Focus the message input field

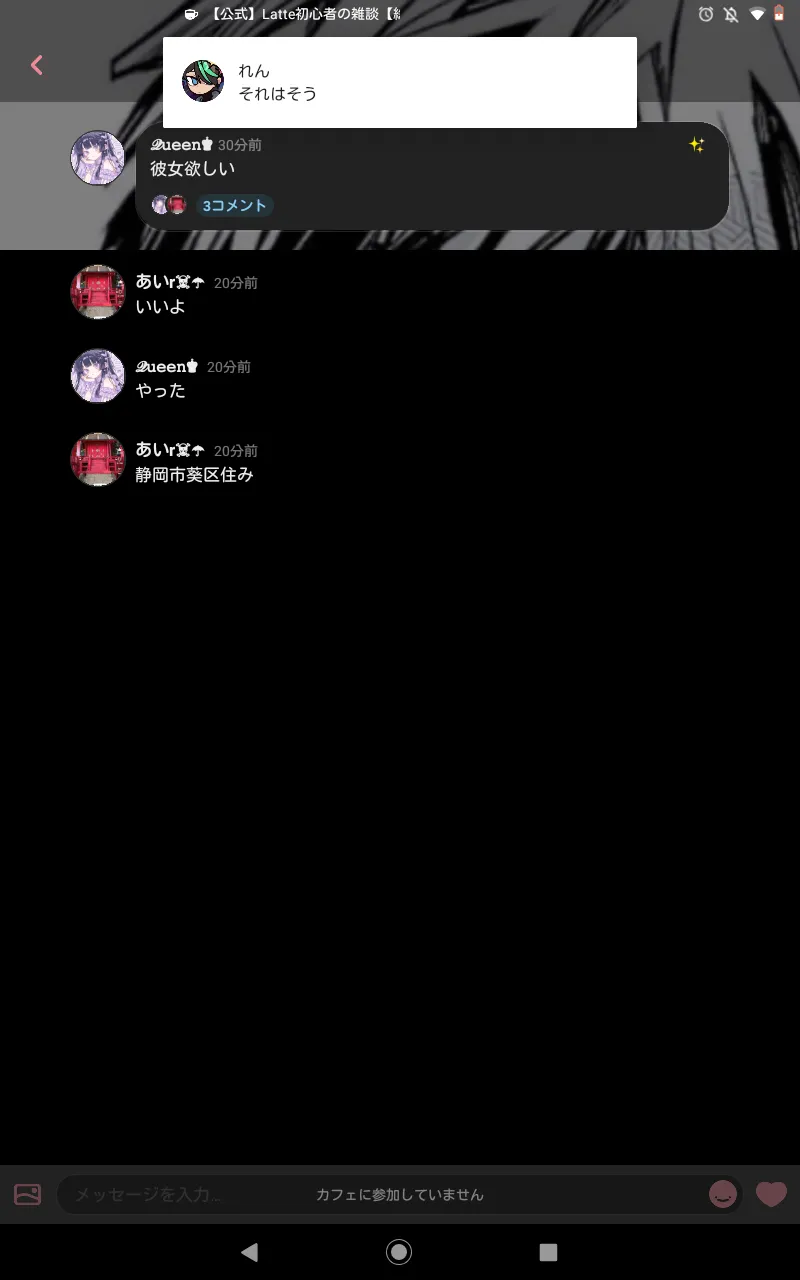click(399, 1194)
